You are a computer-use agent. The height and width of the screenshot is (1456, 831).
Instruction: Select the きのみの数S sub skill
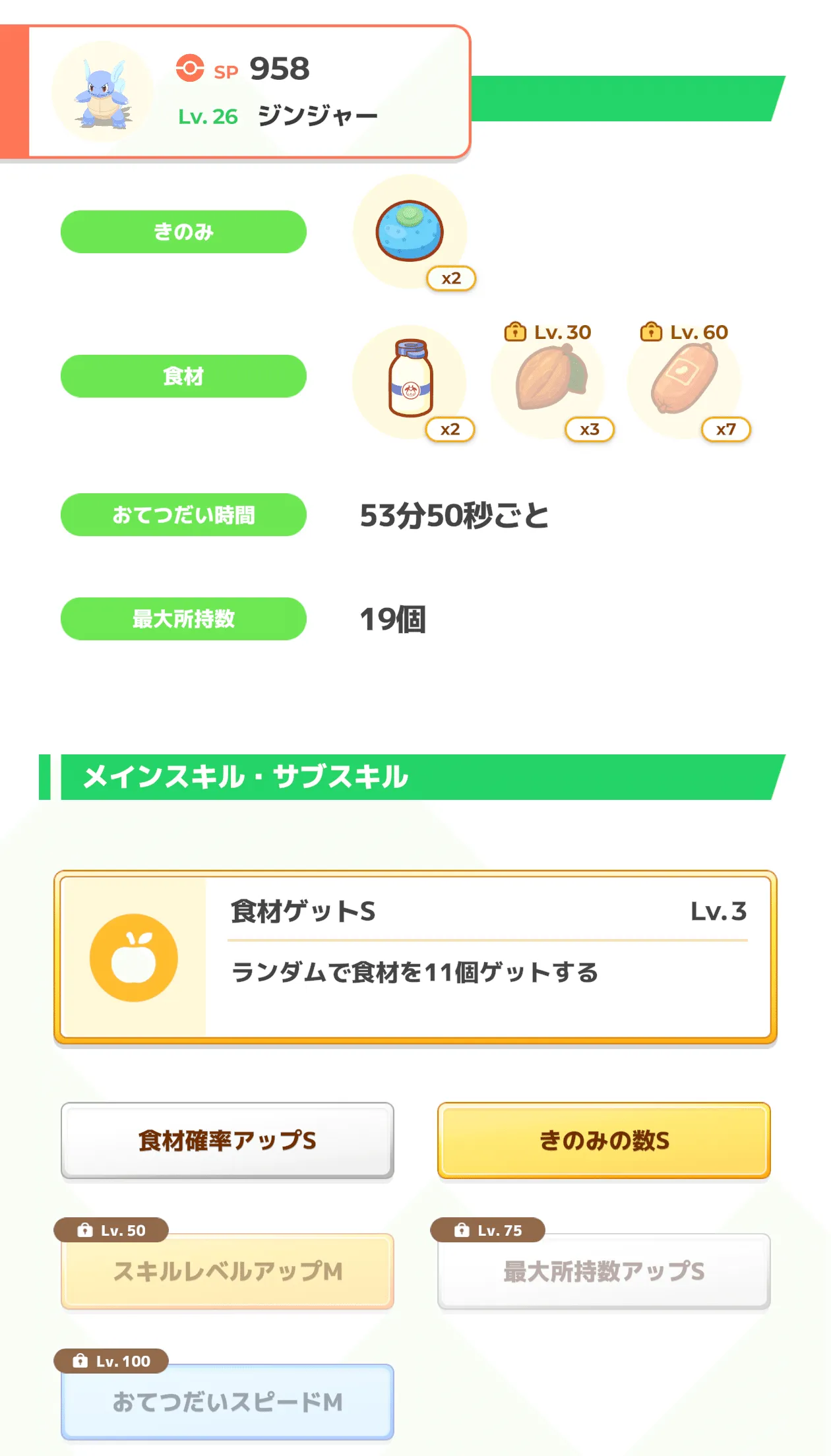coord(603,1140)
